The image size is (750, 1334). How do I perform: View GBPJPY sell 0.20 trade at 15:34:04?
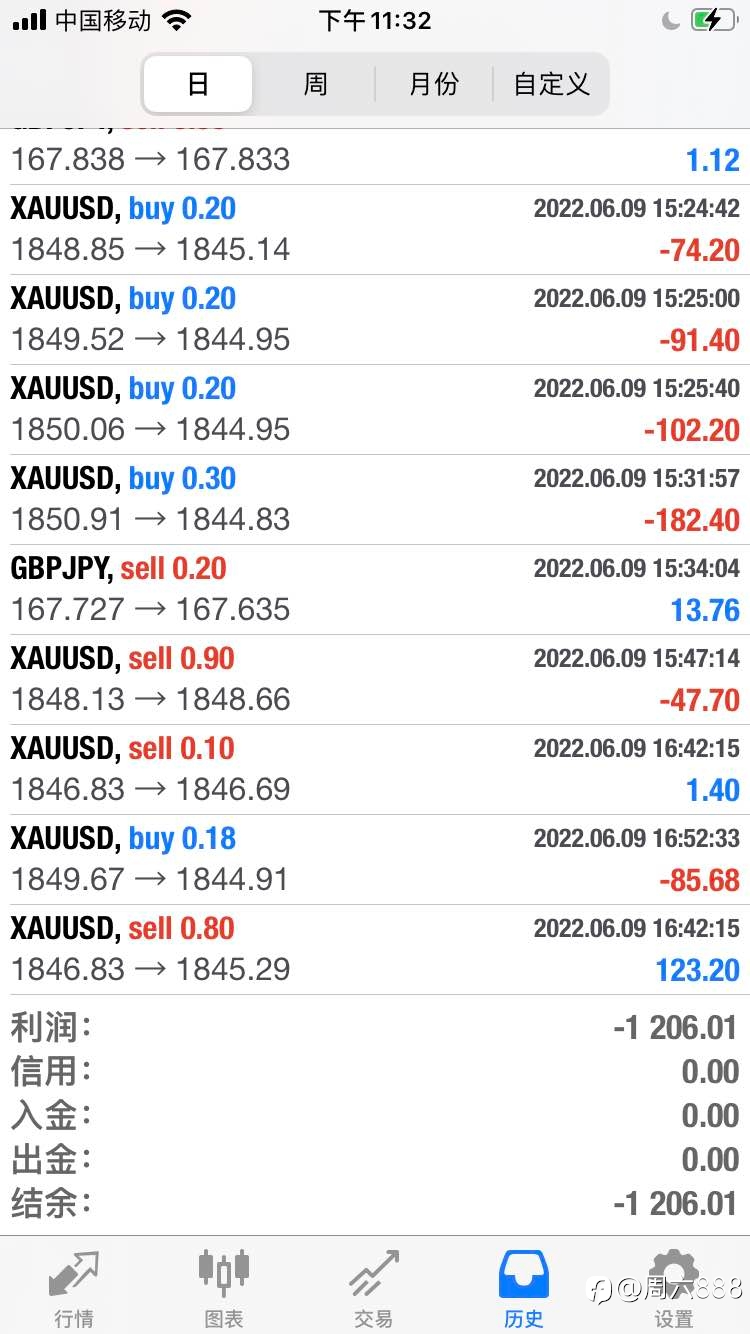pos(375,590)
